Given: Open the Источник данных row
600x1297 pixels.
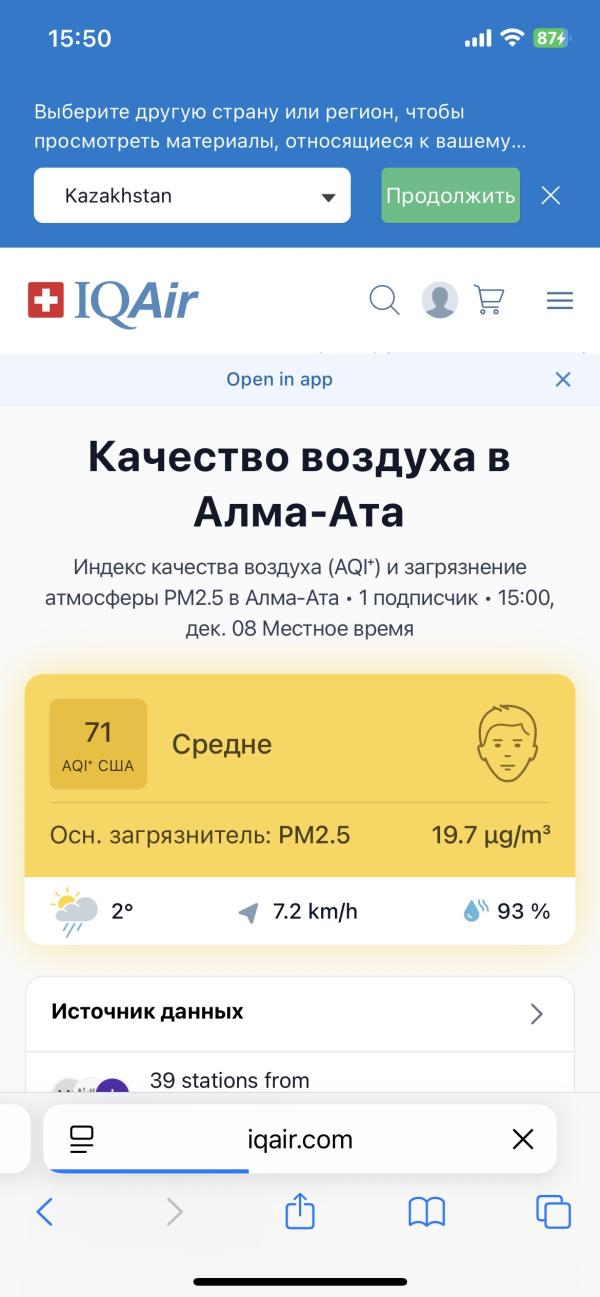Looking at the screenshot, I should pos(300,1013).
